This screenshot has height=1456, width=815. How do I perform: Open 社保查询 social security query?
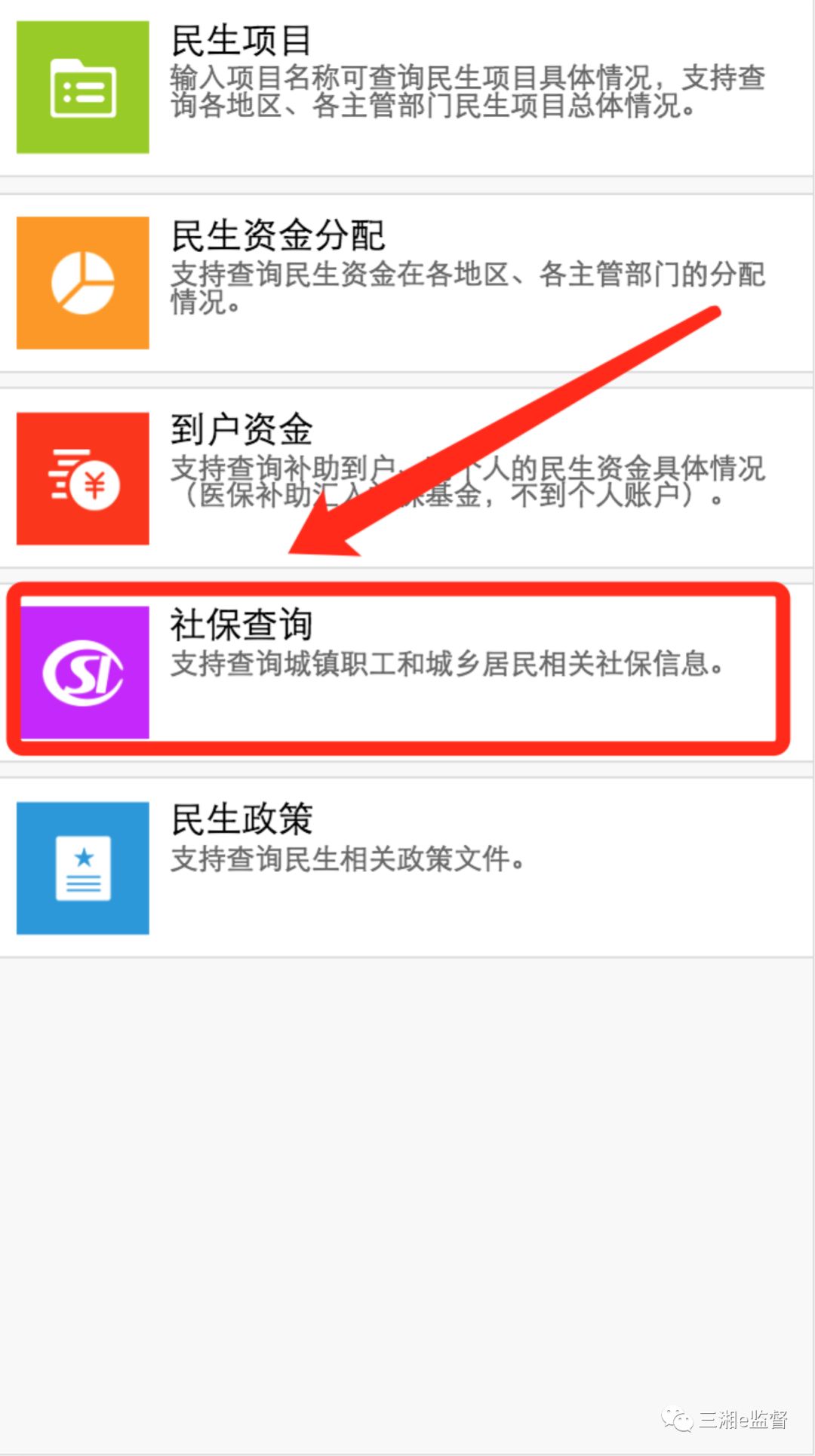[406, 671]
